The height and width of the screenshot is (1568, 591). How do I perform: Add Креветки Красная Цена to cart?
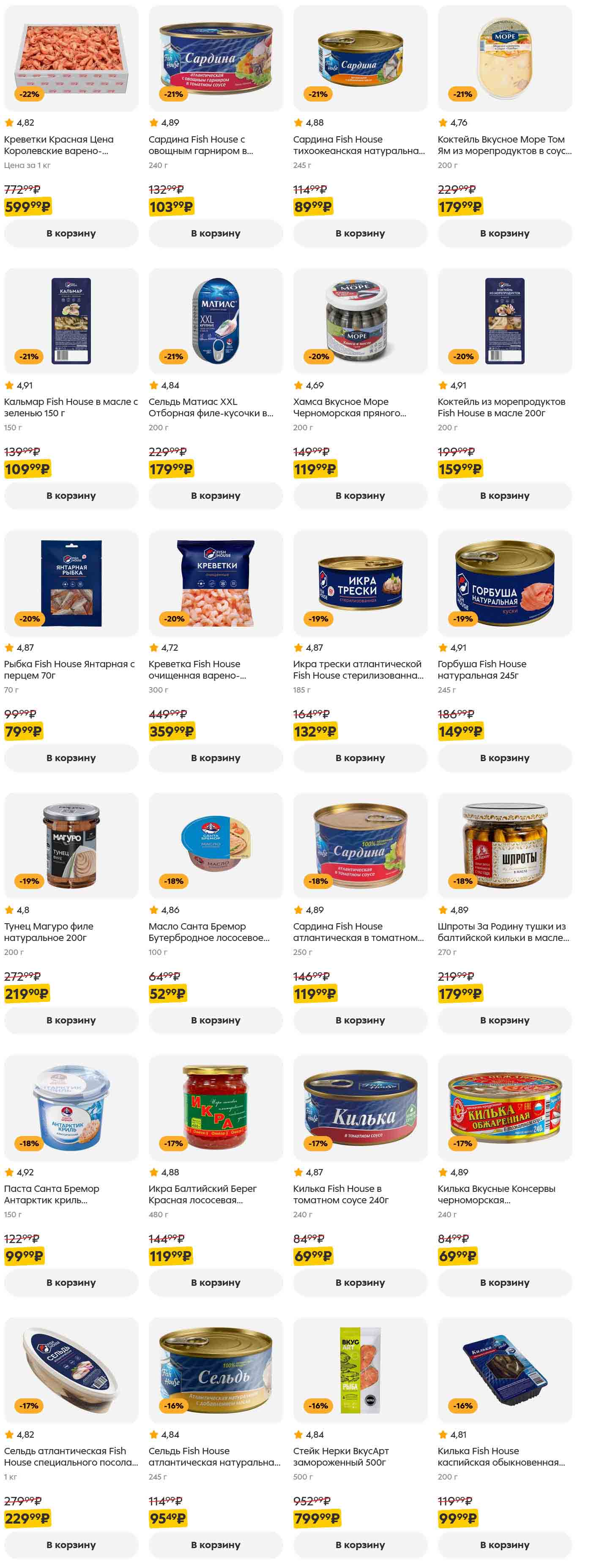(71, 233)
